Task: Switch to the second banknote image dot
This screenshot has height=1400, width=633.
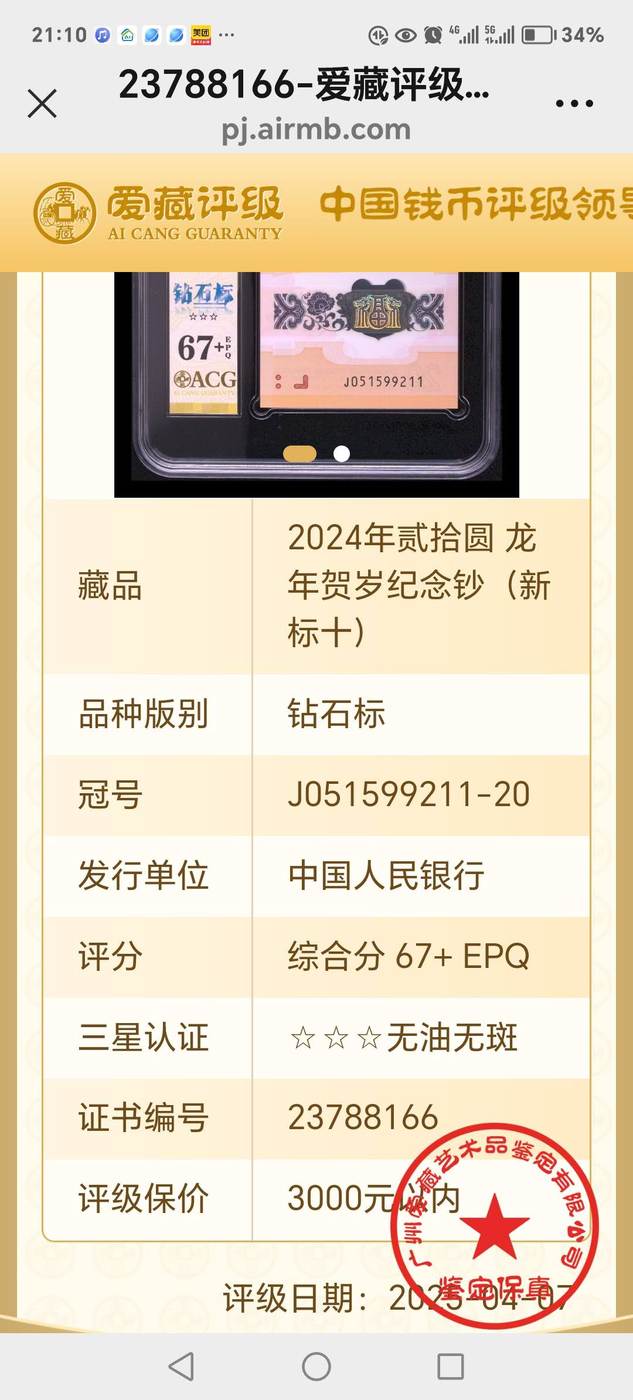Action: pyautogui.click(x=341, y=454)
